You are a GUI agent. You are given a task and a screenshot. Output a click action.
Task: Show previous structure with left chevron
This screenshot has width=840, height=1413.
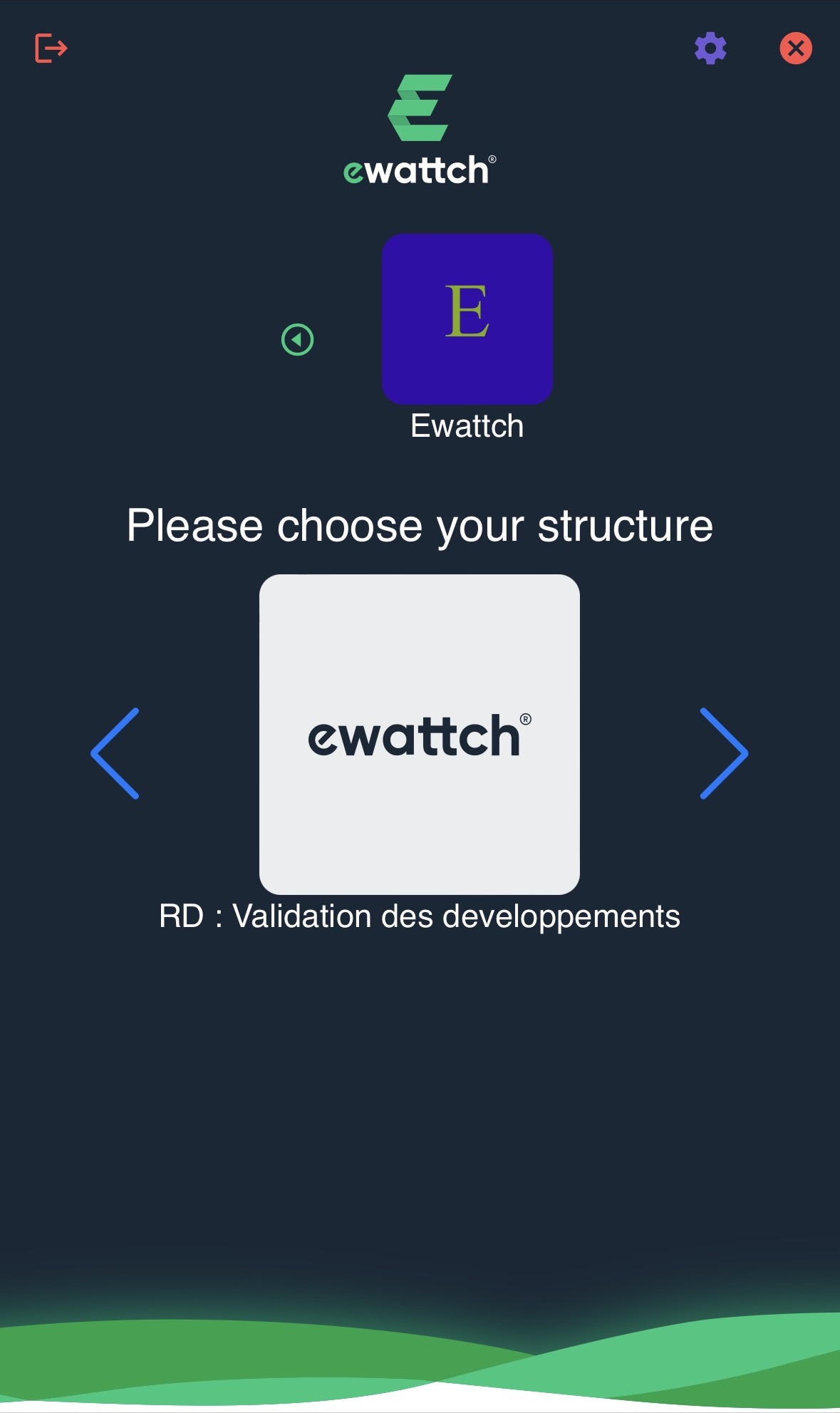[115, 753]
